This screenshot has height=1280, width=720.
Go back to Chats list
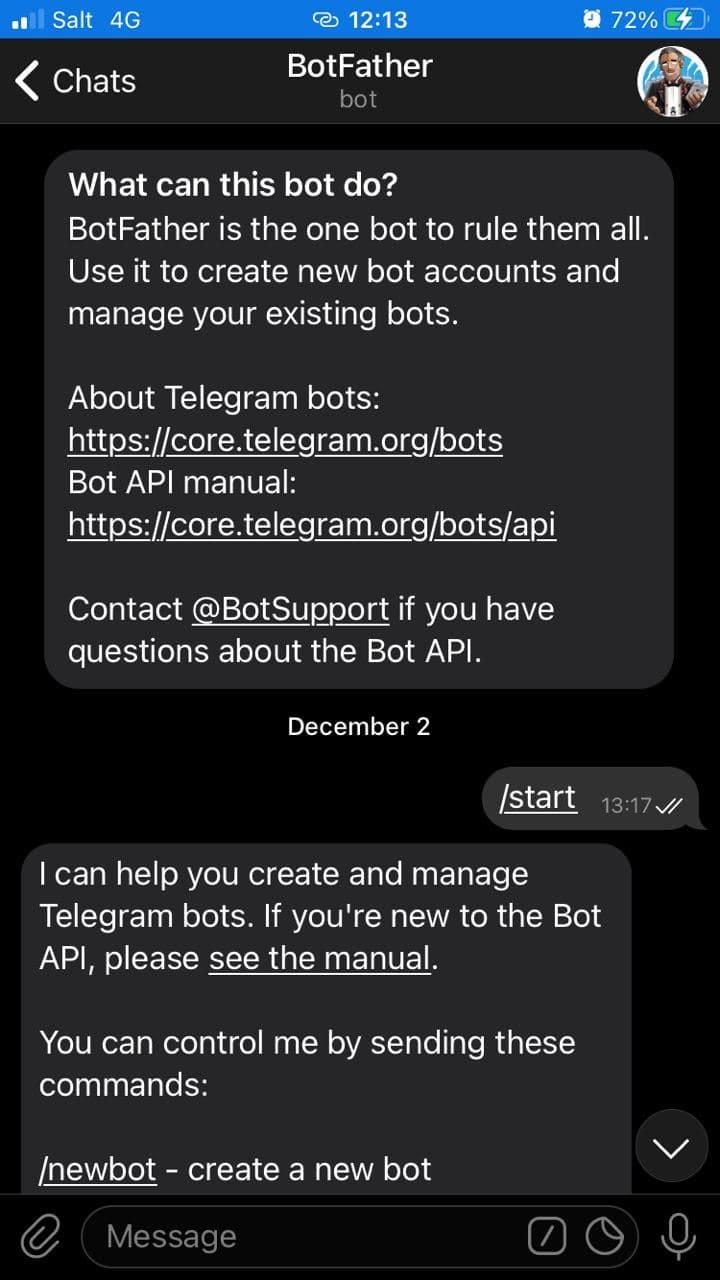[x=75, y=81]
